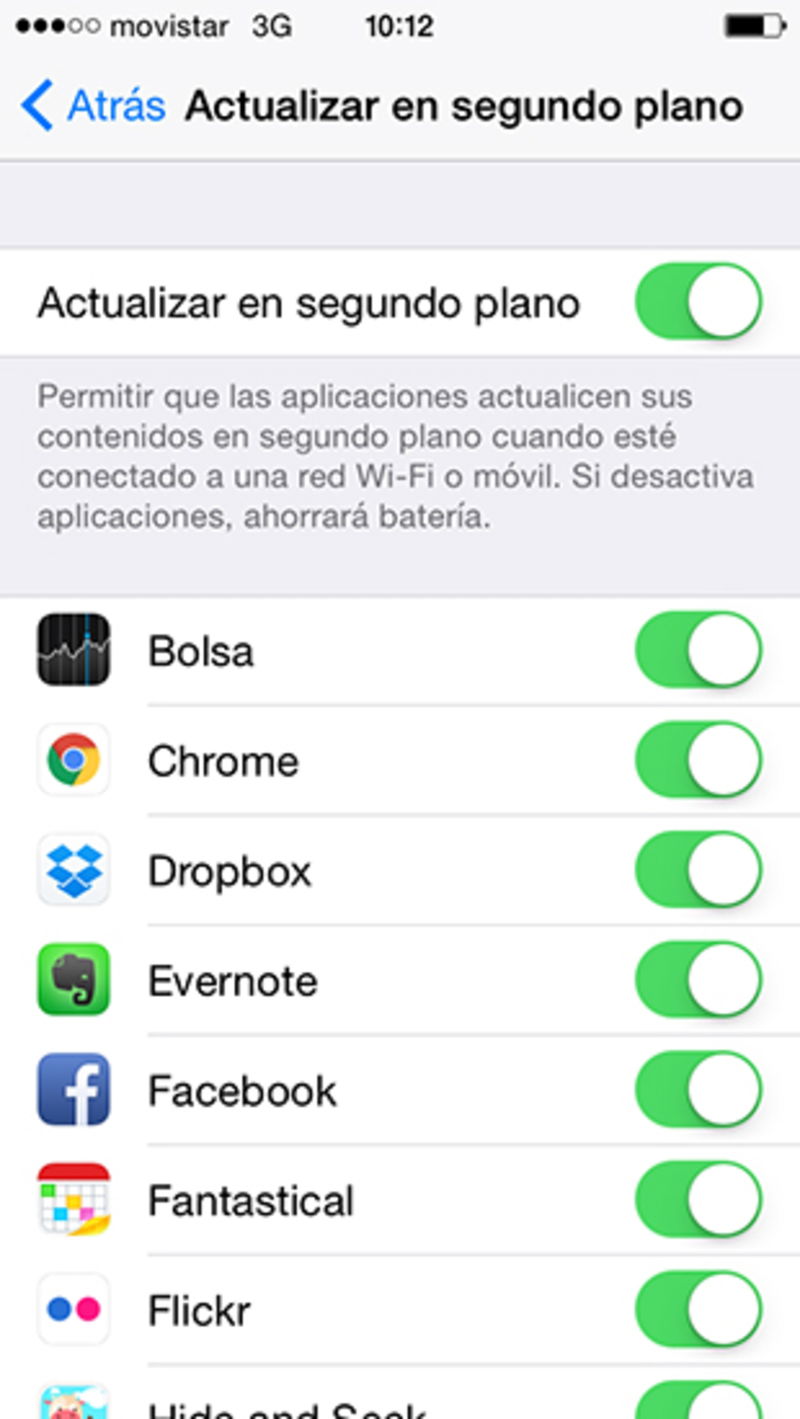Viewport: 800px width, 1419px height.
Task: Toggle the Evernote switch off
Action: [697, 980]
